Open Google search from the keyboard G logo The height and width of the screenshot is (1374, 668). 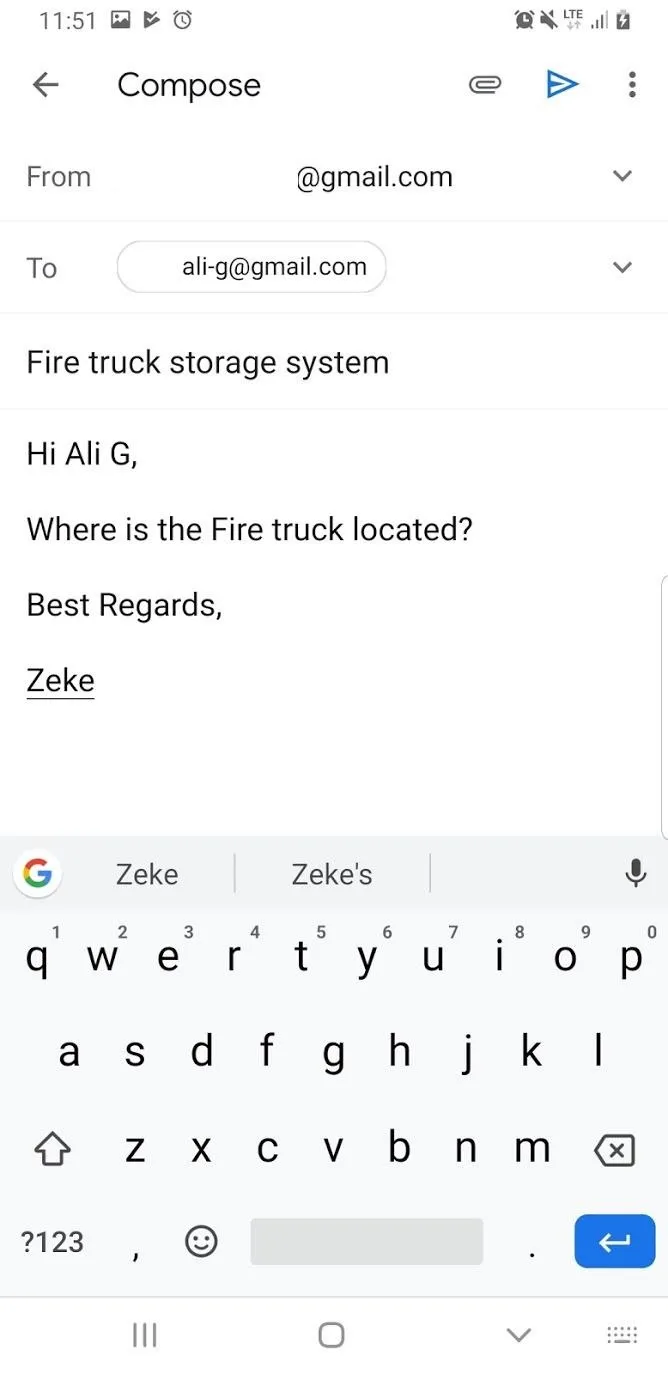tap(38, 874)
